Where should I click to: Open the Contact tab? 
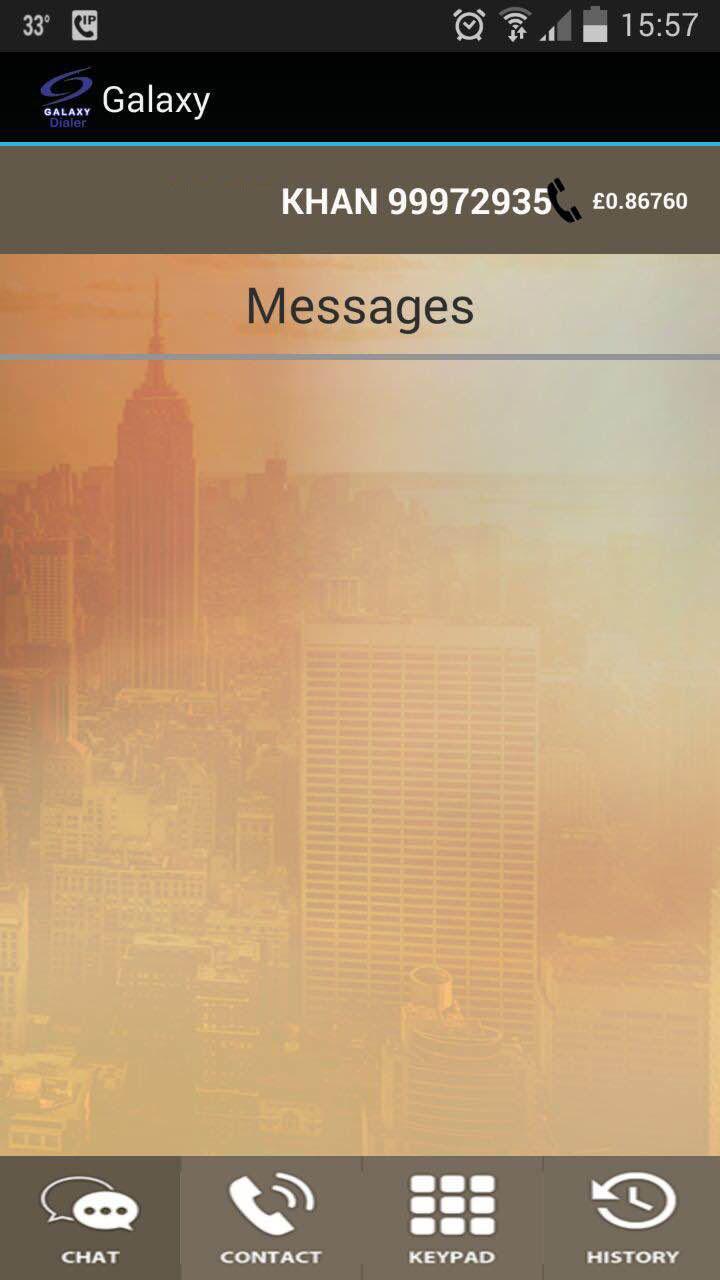tap(271, 1218)
